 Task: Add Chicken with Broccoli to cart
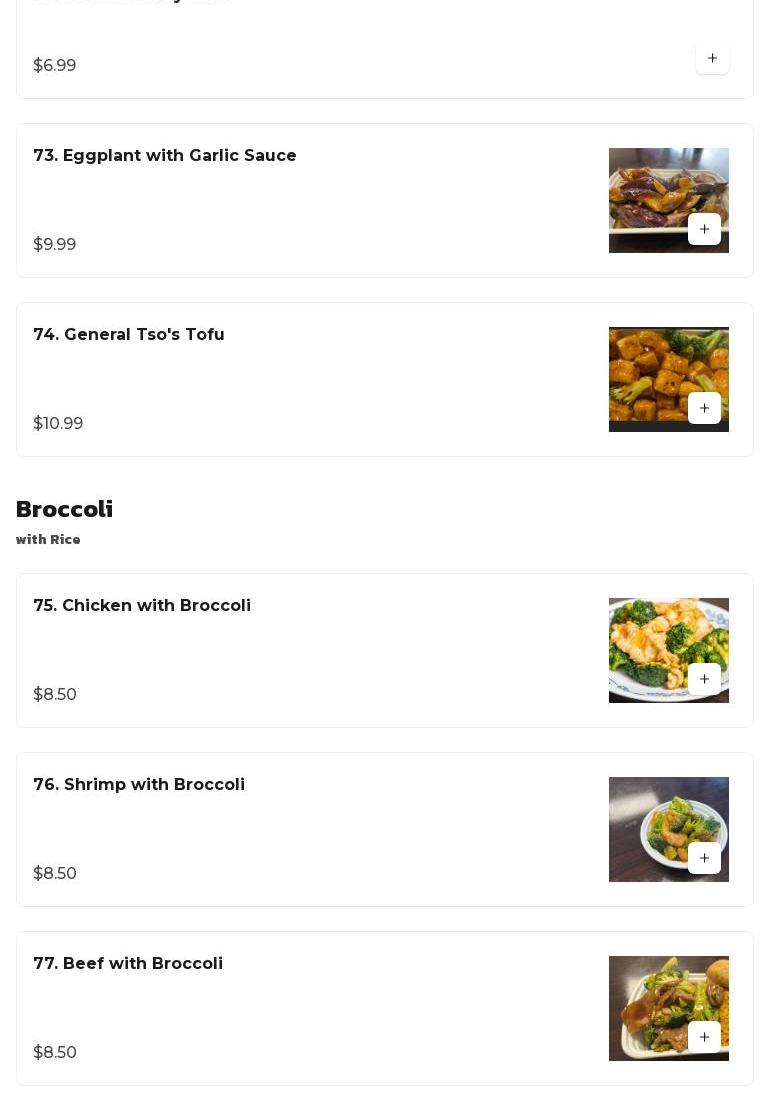pyautogui.click(x=704, y=679)
